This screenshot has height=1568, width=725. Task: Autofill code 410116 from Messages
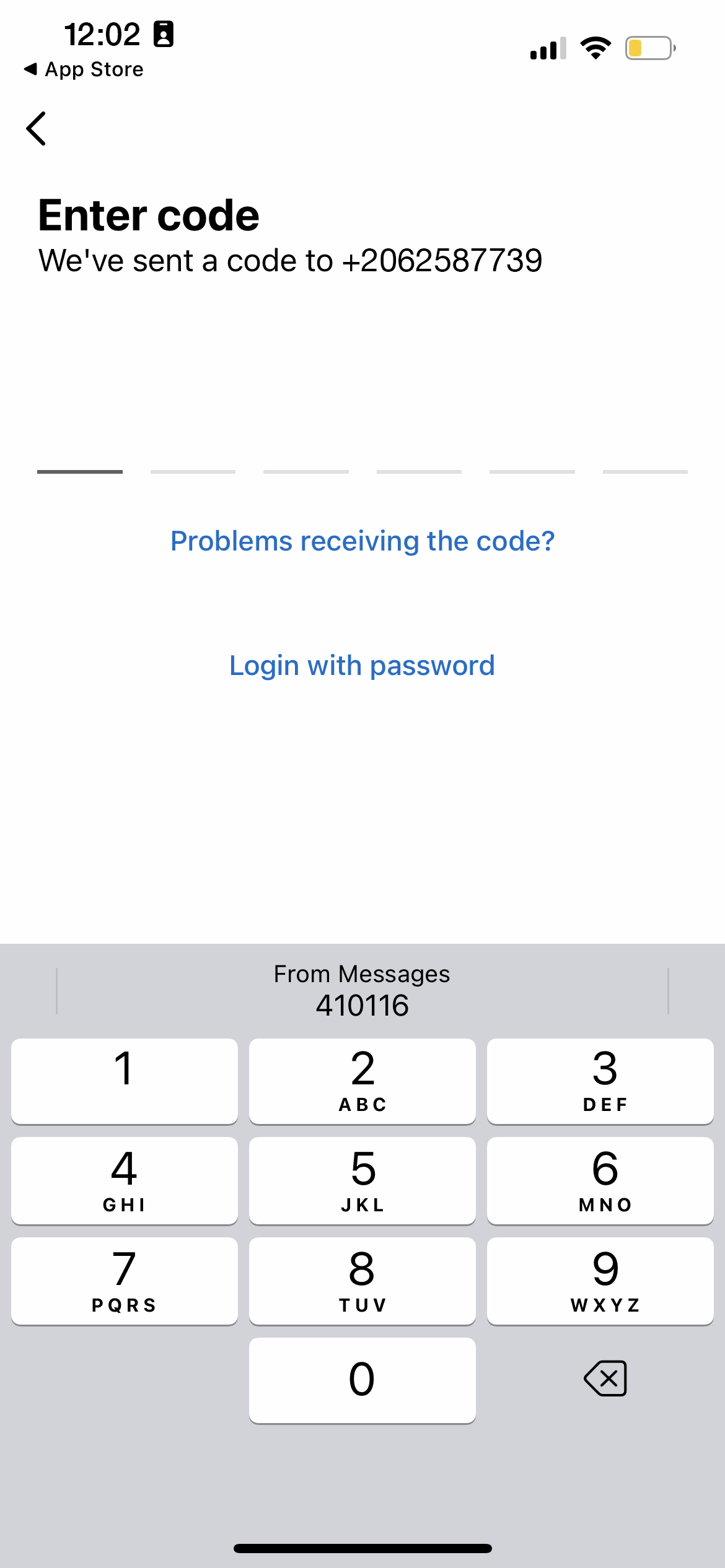click(362, 990)
